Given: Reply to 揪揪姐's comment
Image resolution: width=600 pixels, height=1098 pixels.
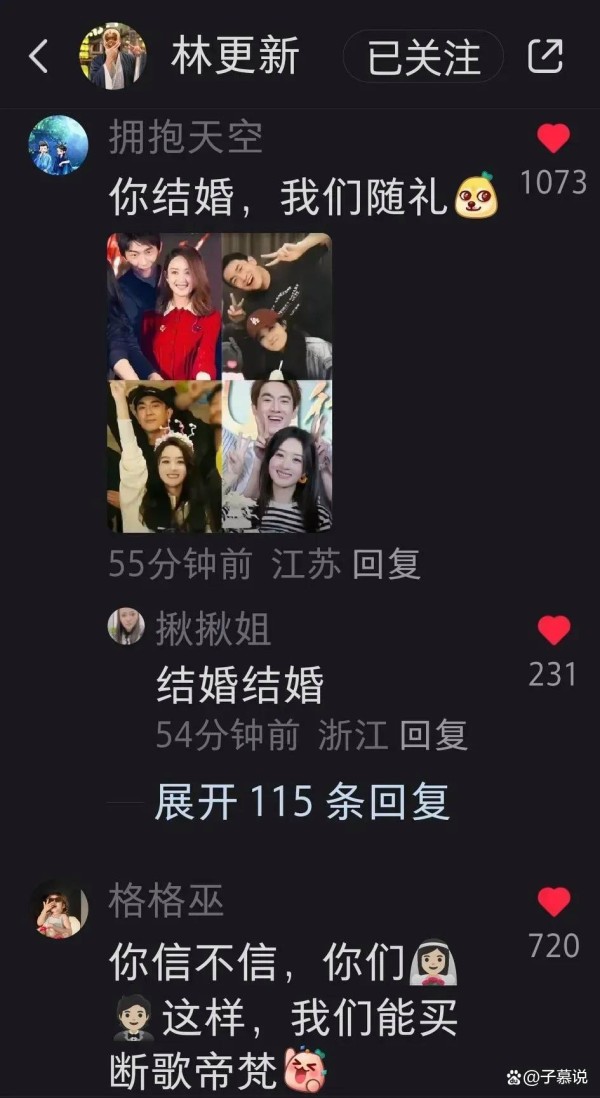Looking at the screenshot, I should click(x=434, y=736).
